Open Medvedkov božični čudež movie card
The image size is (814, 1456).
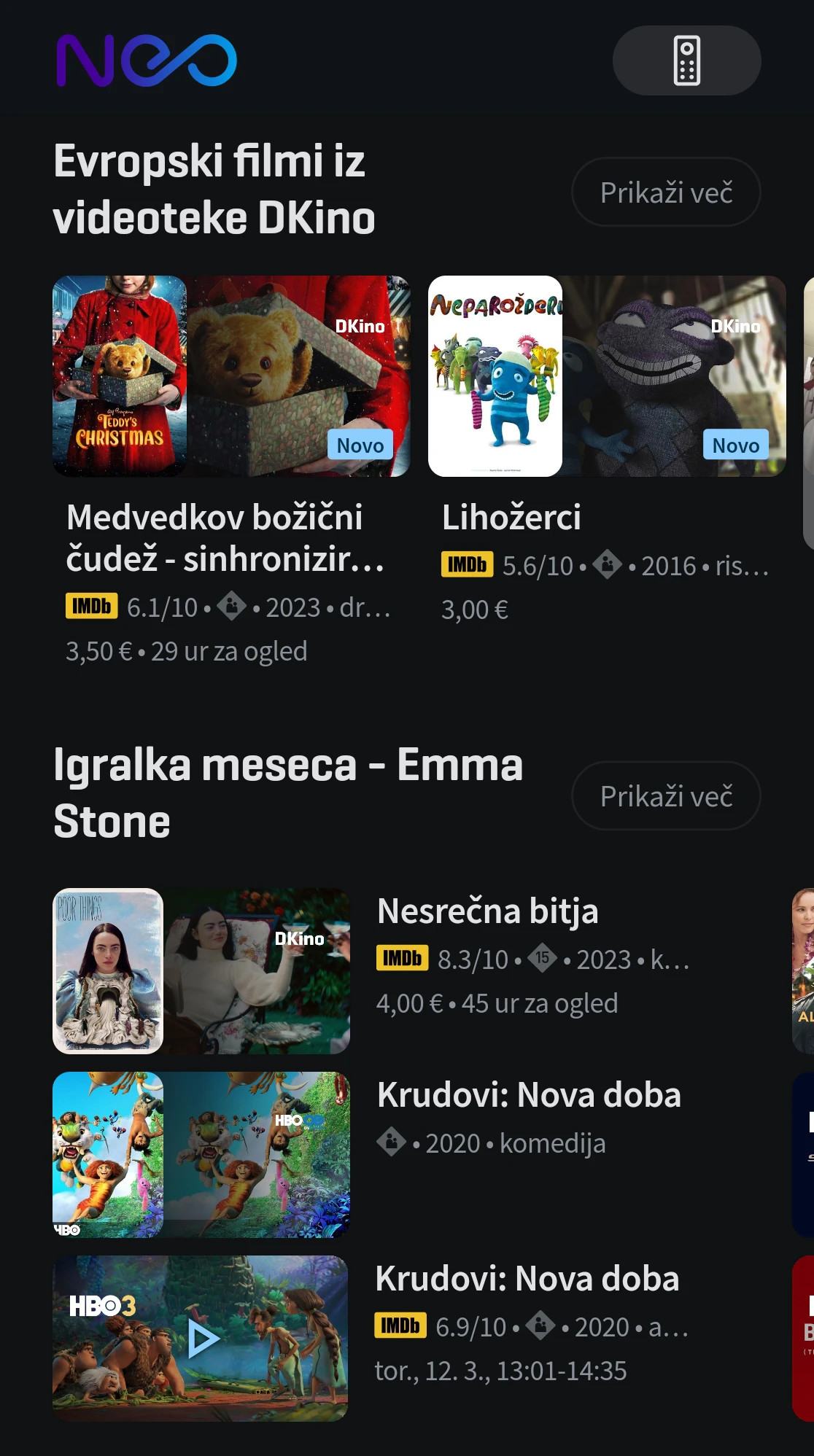click(x=231, y=377)
